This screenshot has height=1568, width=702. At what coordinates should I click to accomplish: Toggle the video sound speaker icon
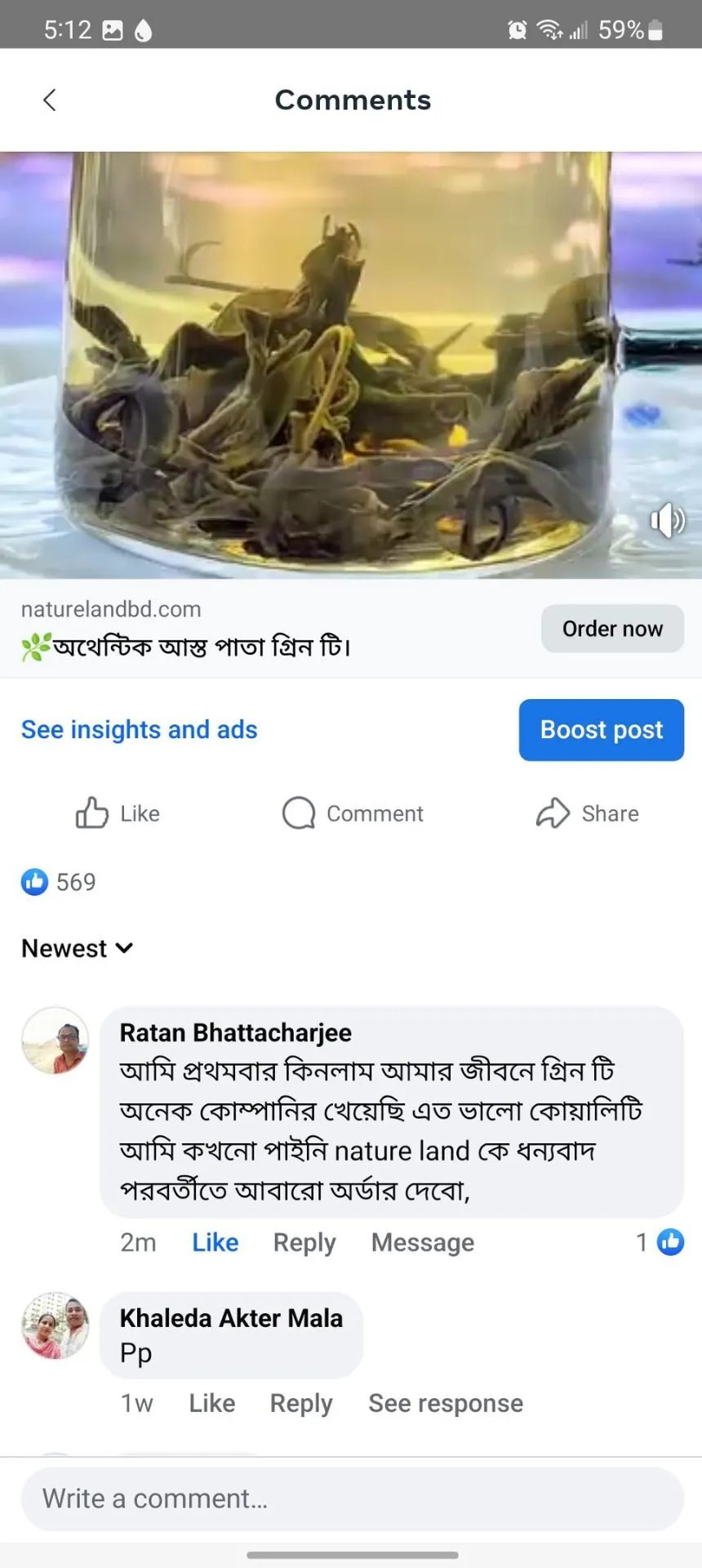click(x=666, y=520)
